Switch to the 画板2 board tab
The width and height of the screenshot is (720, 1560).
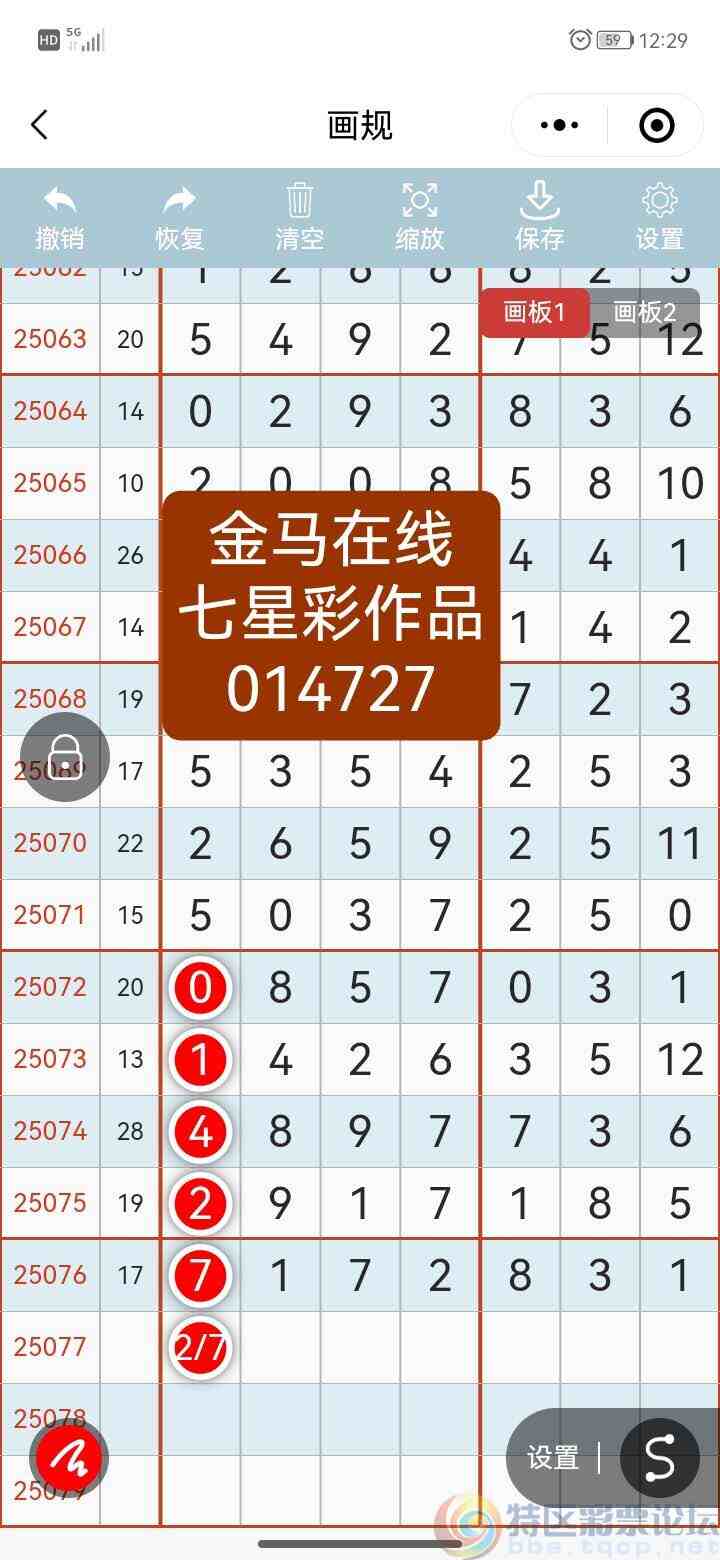(x=645, y=312)
